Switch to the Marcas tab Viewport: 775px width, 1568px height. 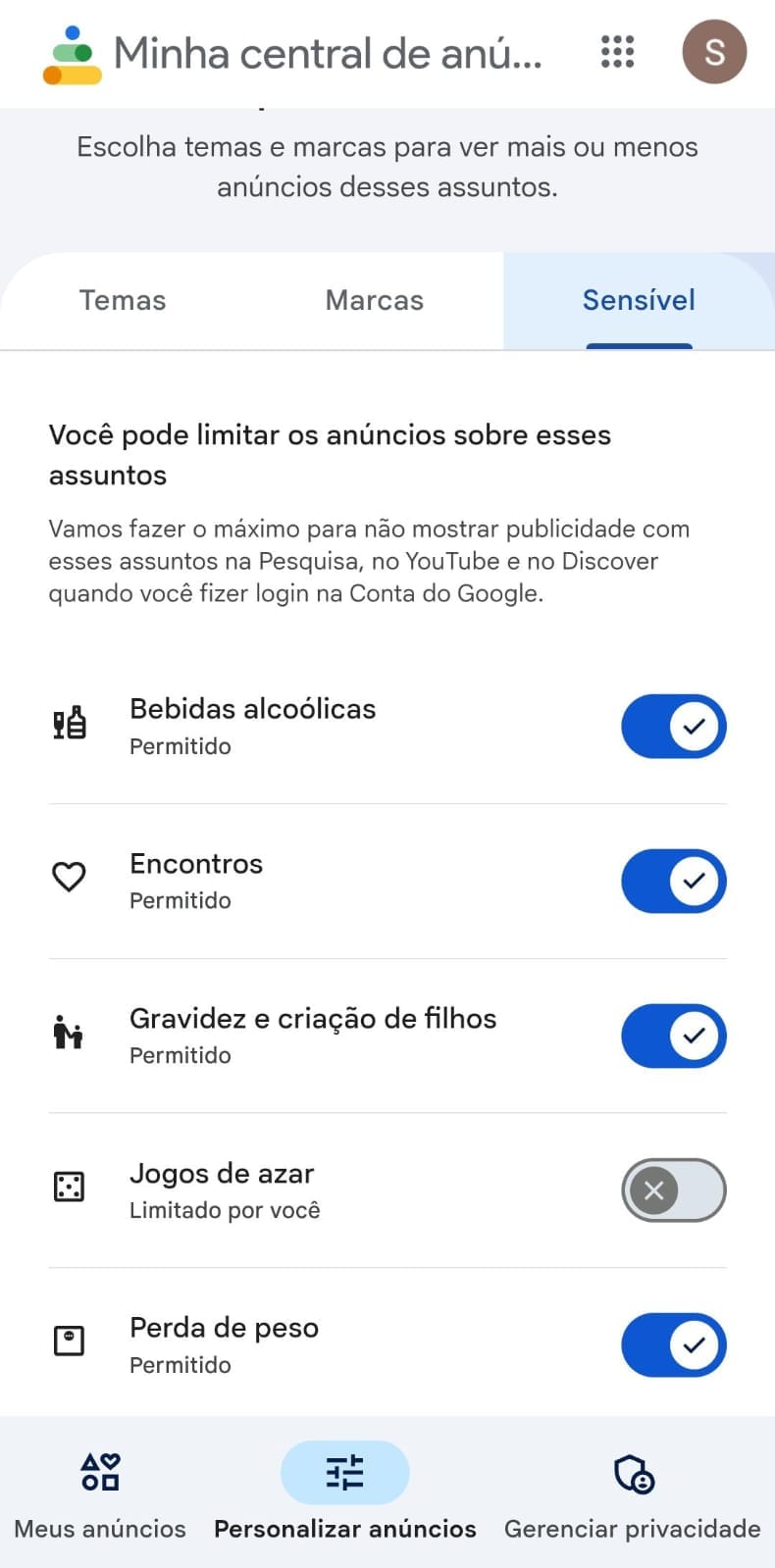pos(375,300)
